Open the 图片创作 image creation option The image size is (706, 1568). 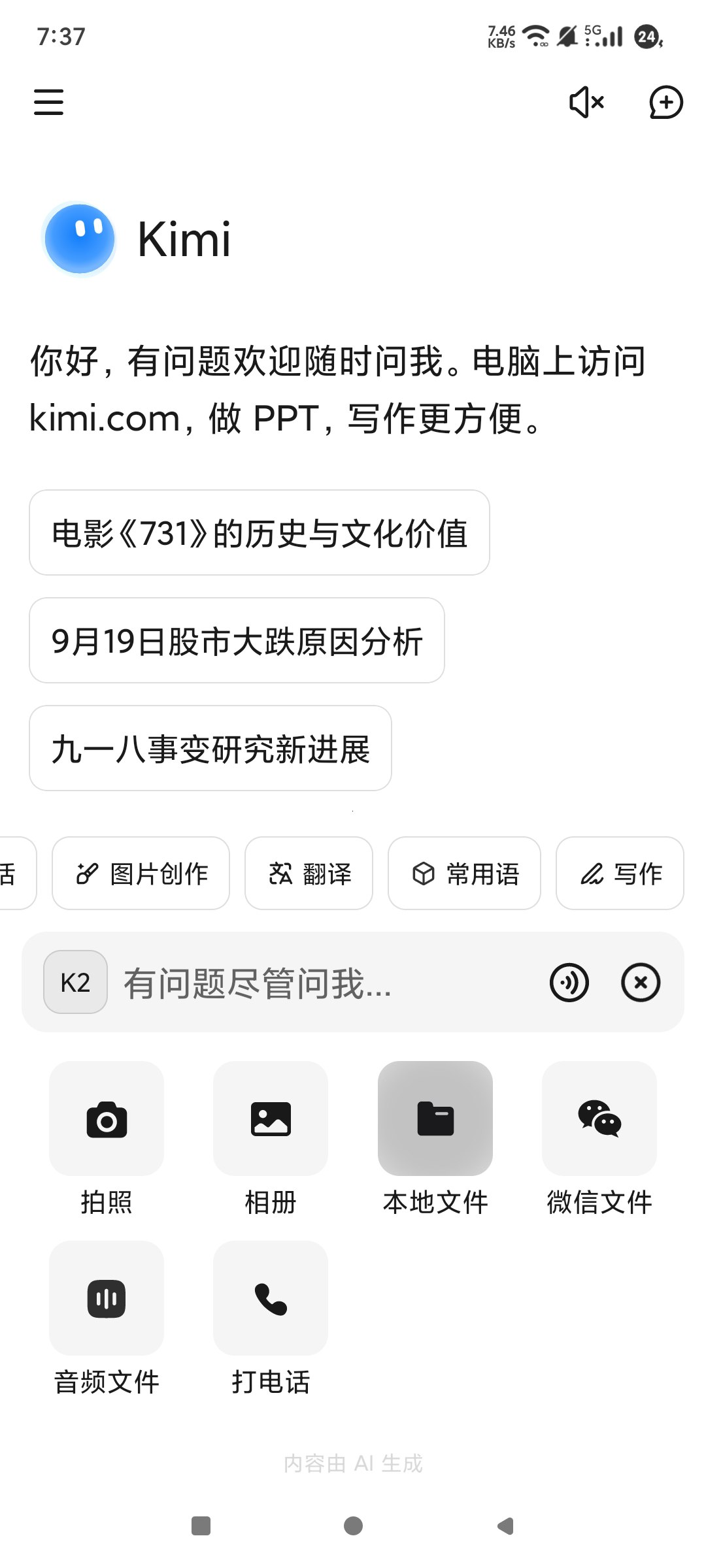(141, 874)
